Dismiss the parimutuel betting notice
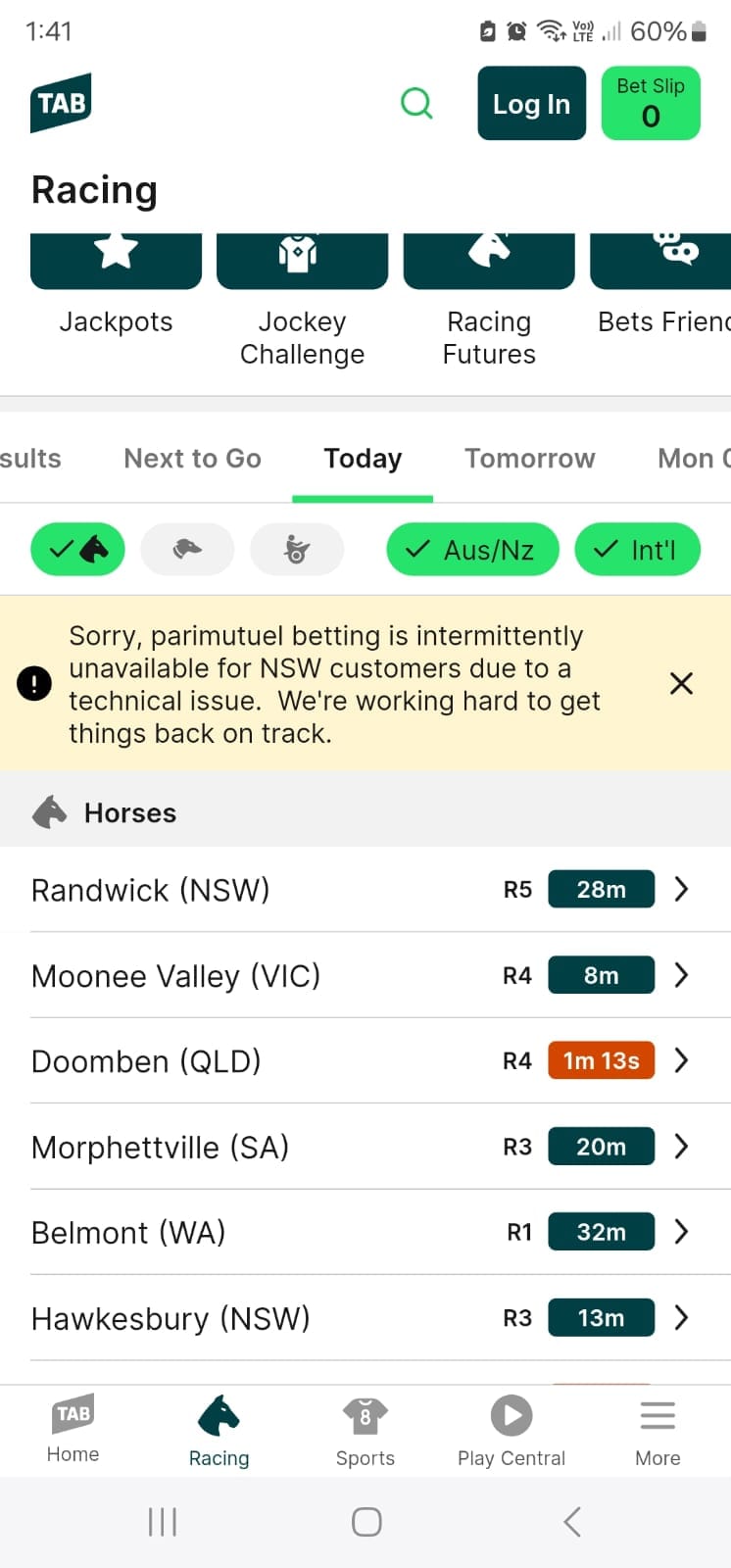The image size is (731, 1568). point(681,683)
